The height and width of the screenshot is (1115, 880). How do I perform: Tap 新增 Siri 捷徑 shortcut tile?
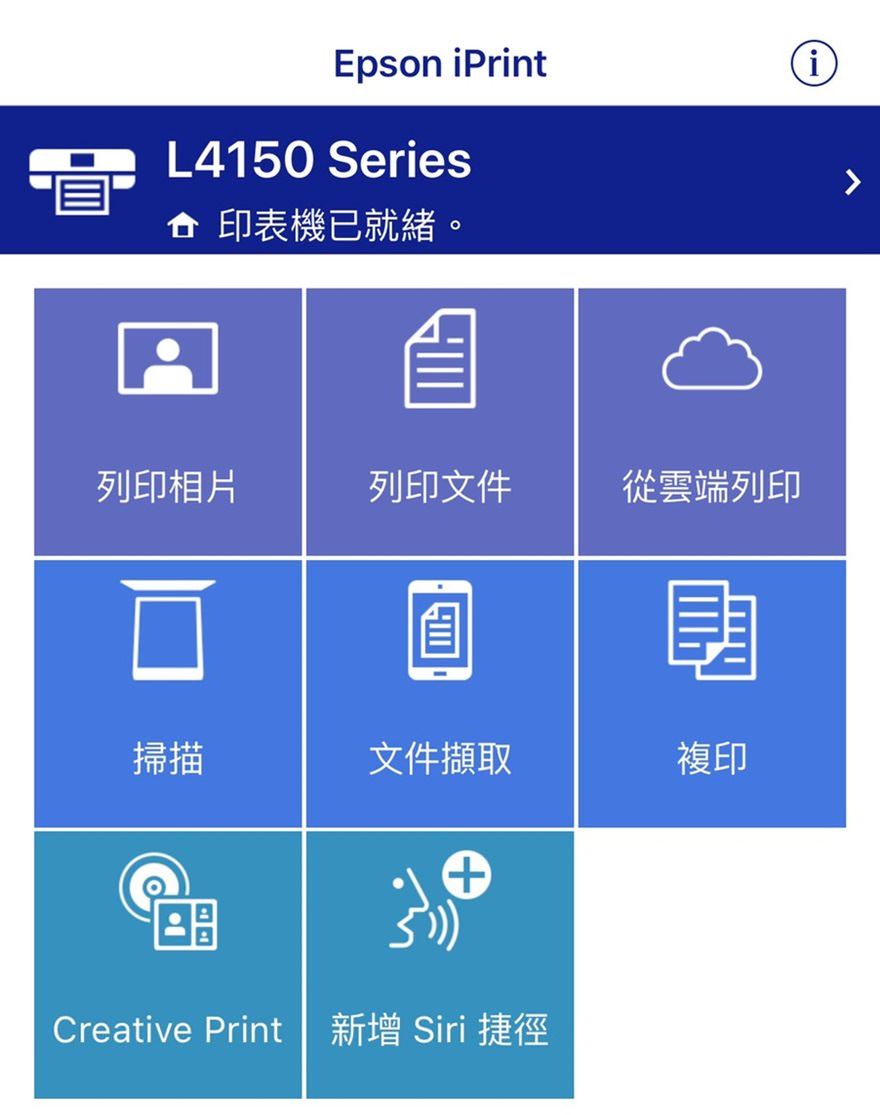click(440, 964)
